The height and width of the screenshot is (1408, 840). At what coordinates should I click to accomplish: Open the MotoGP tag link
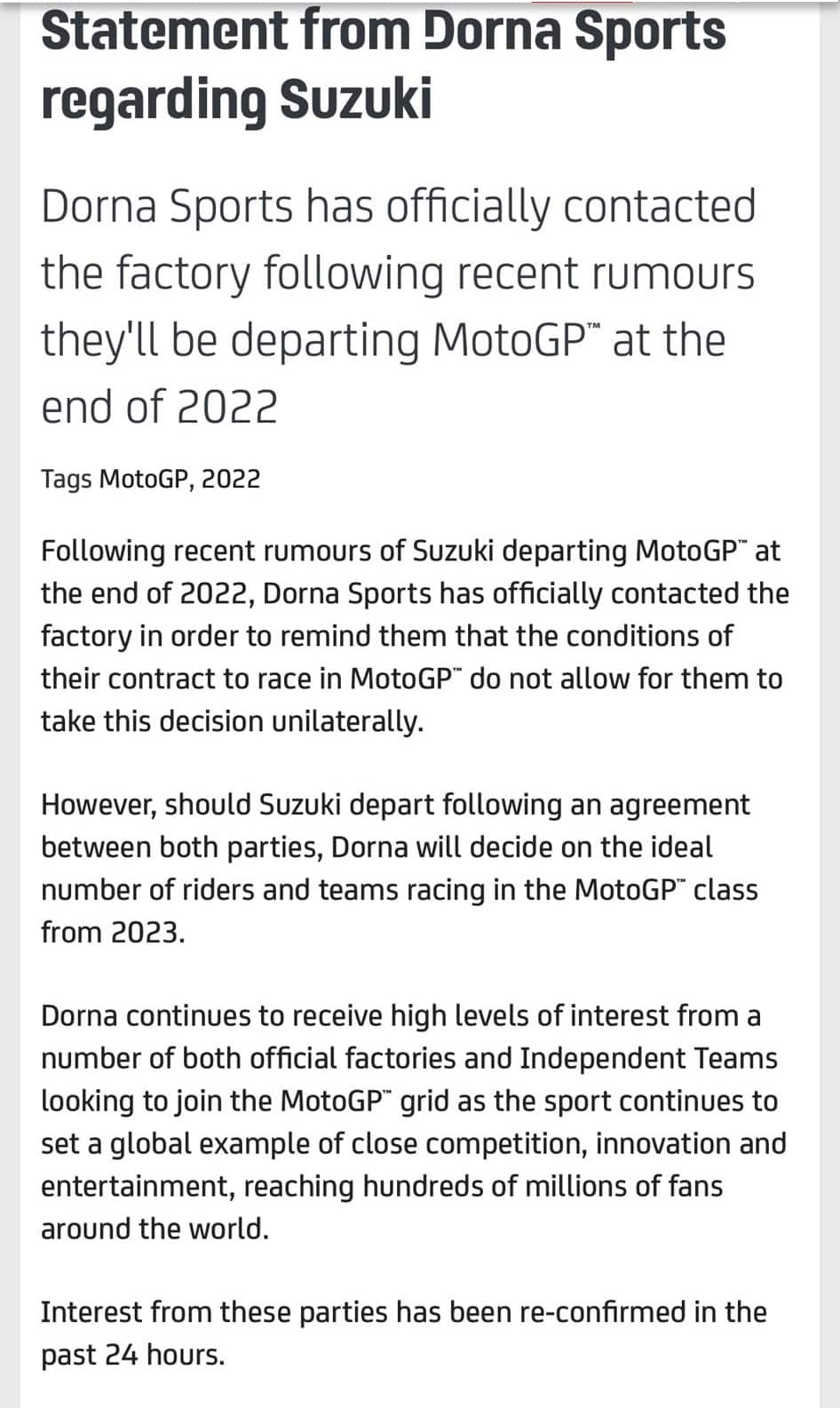[x=144, y=479]
